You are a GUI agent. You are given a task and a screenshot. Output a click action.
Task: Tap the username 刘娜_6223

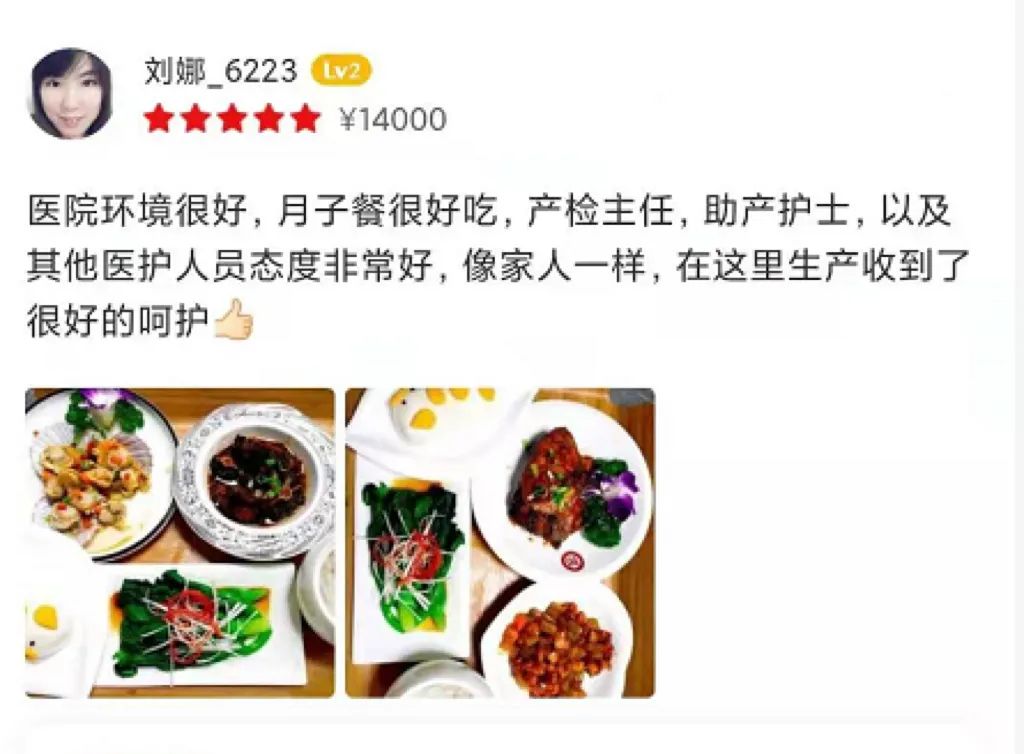click(x=220, y=71)
